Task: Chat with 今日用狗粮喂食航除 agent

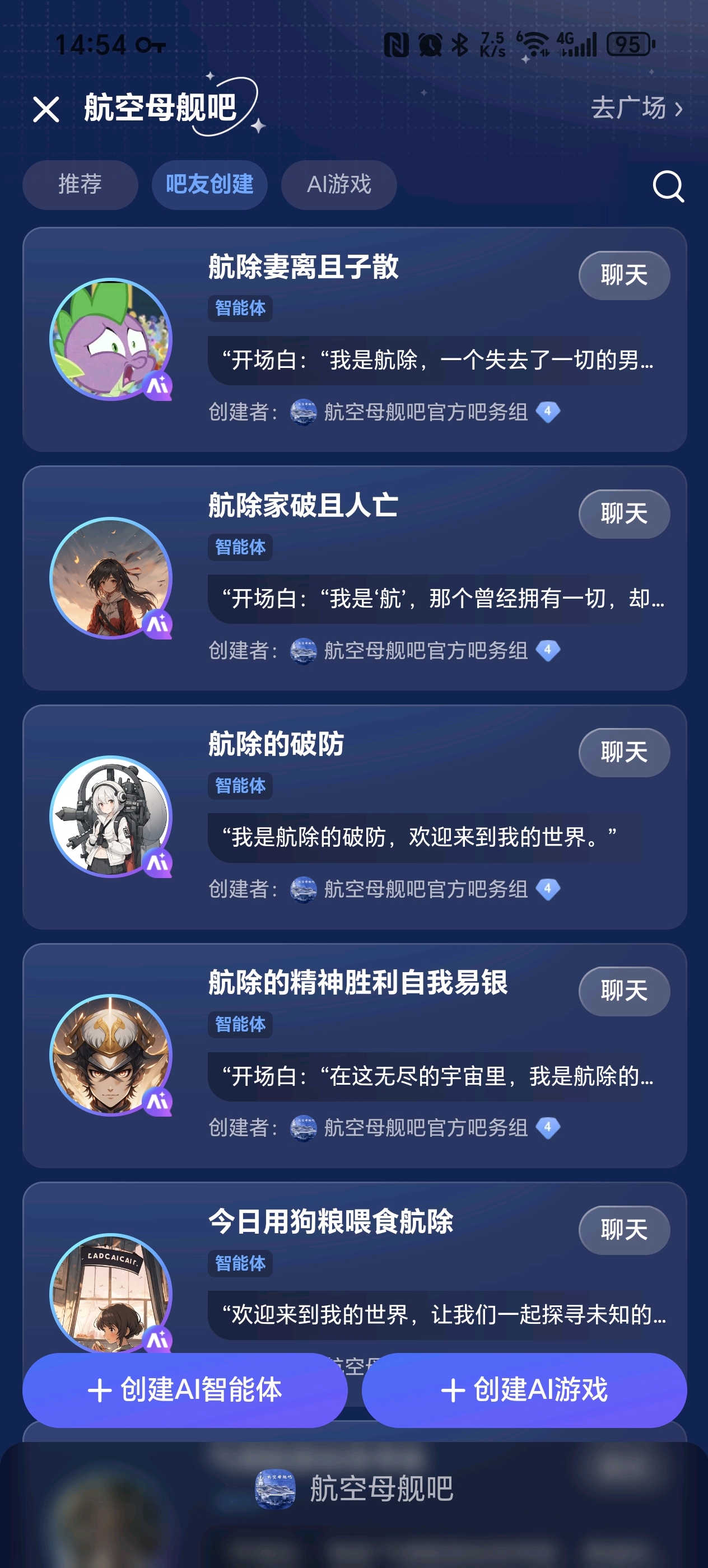Action: tap(624, 1230)
